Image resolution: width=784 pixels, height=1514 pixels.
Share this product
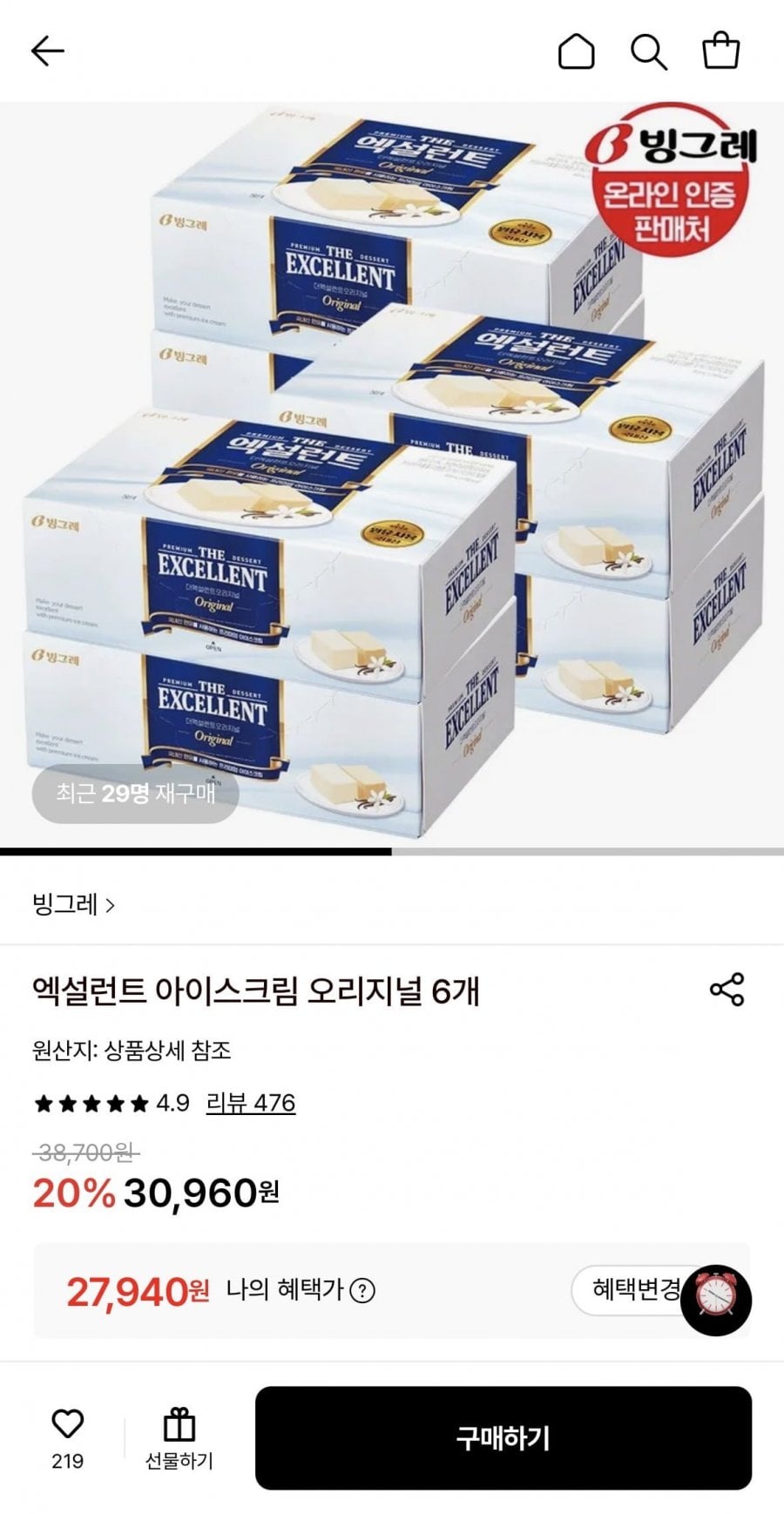coord(727,990)
